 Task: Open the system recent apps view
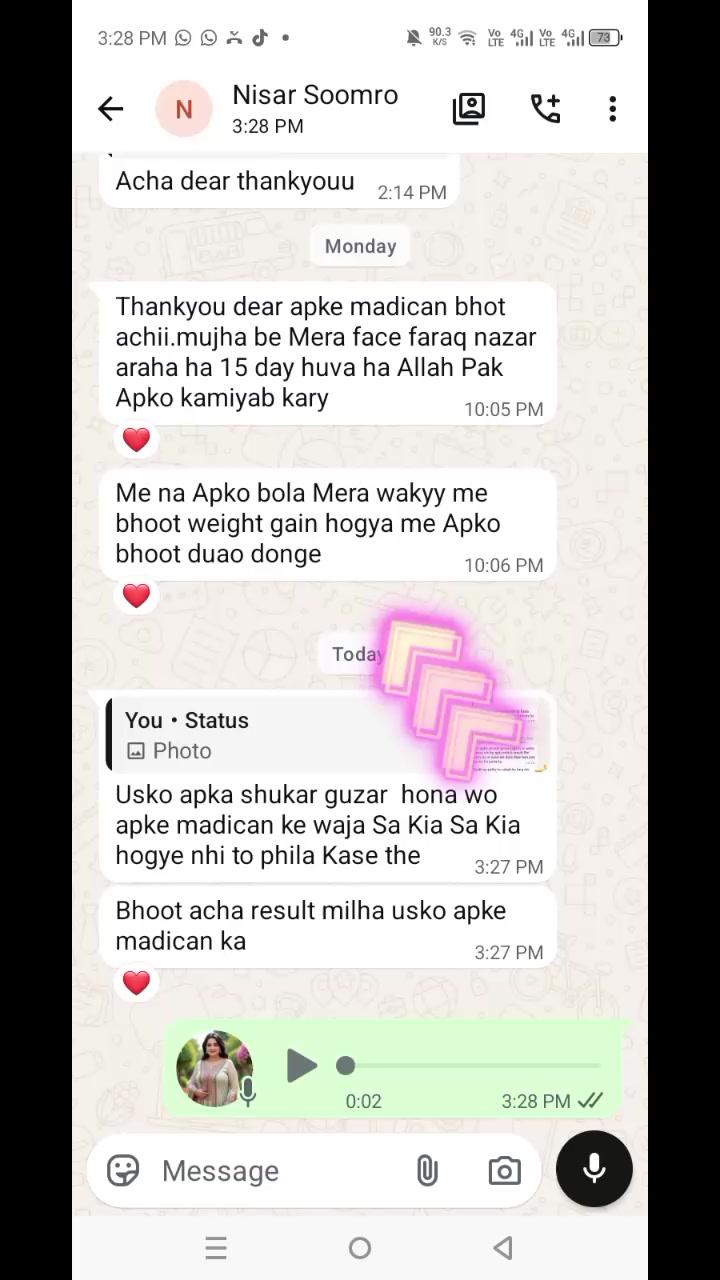point(216,1248)
